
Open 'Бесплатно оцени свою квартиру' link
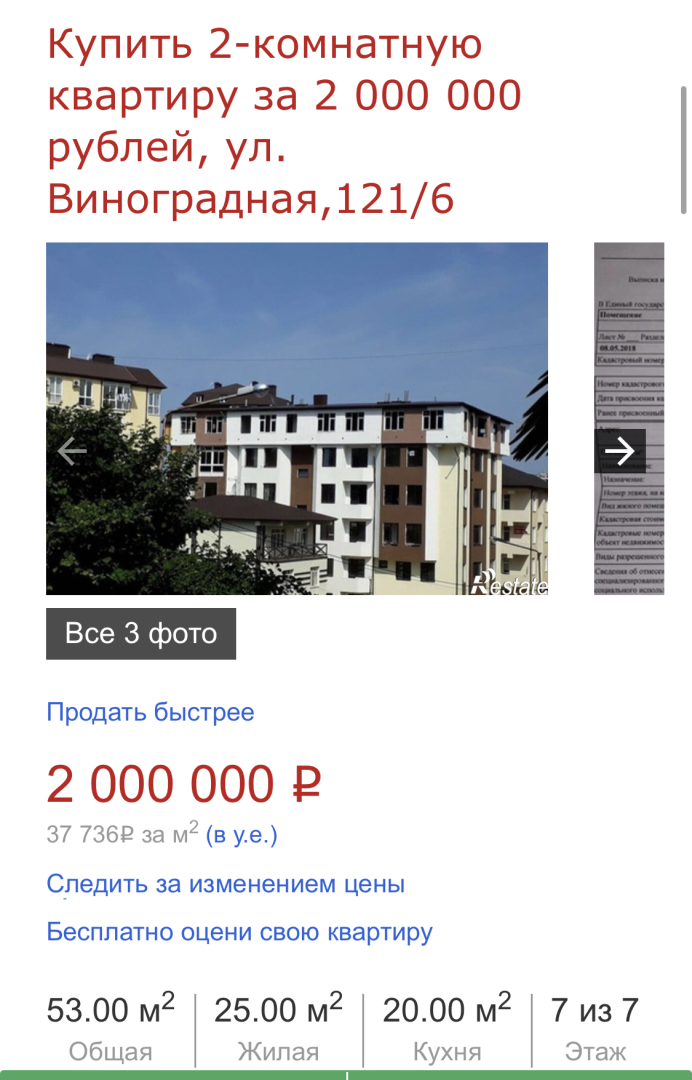(x=240, y=932)
